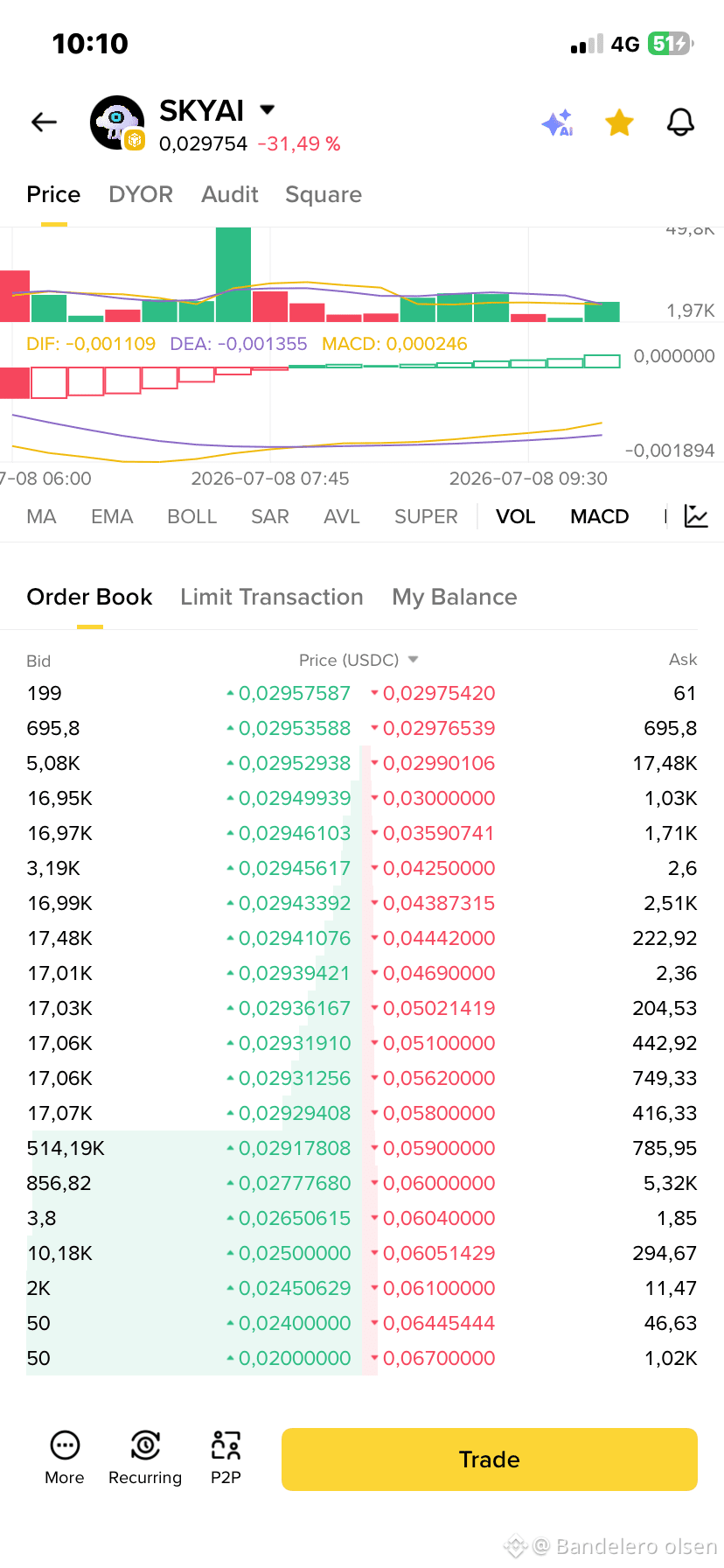
Task: Toggle the VOL indicator
Action: [x=515, y=516]
